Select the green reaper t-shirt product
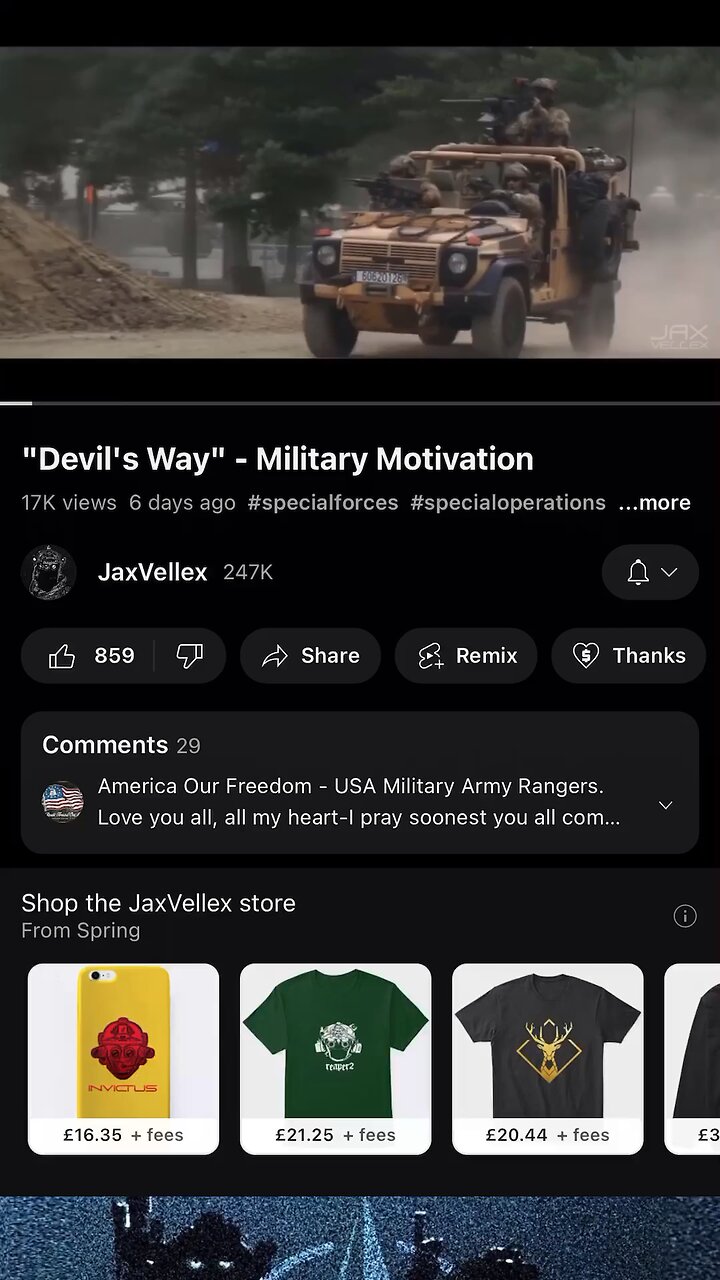 coord(336,1058)
